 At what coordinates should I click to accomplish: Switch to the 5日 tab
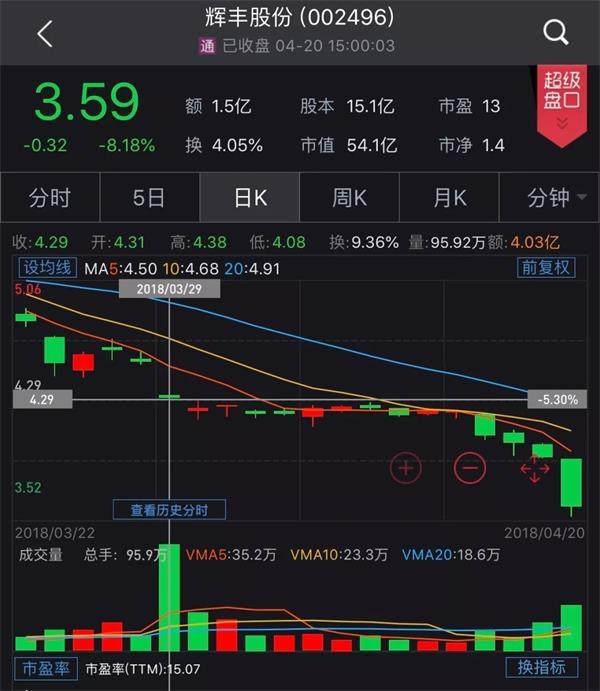tap(149, 198)
